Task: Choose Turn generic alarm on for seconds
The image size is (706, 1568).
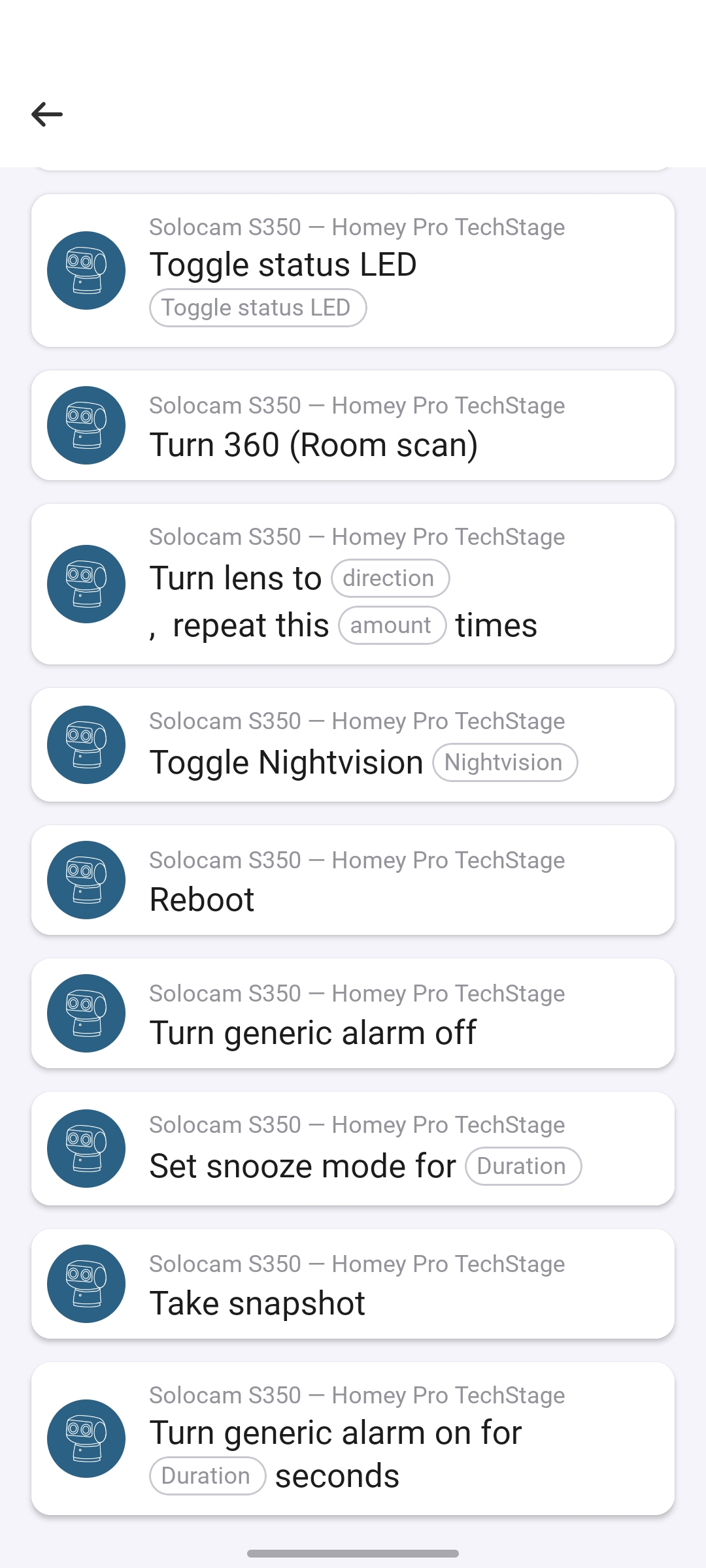Action: tap(353, 1439)
